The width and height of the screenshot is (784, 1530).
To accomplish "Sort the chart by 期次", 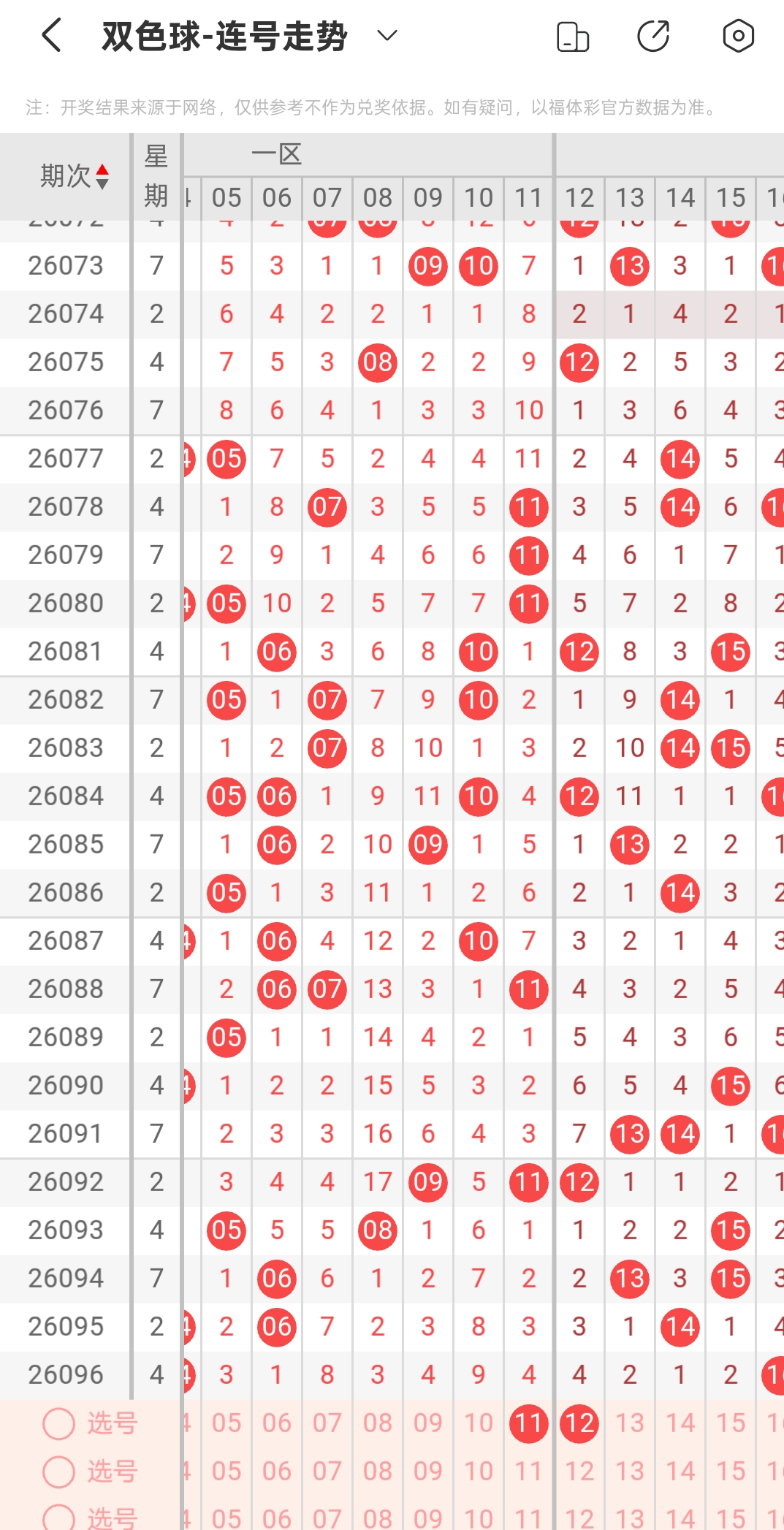I will tap(74, 176).
